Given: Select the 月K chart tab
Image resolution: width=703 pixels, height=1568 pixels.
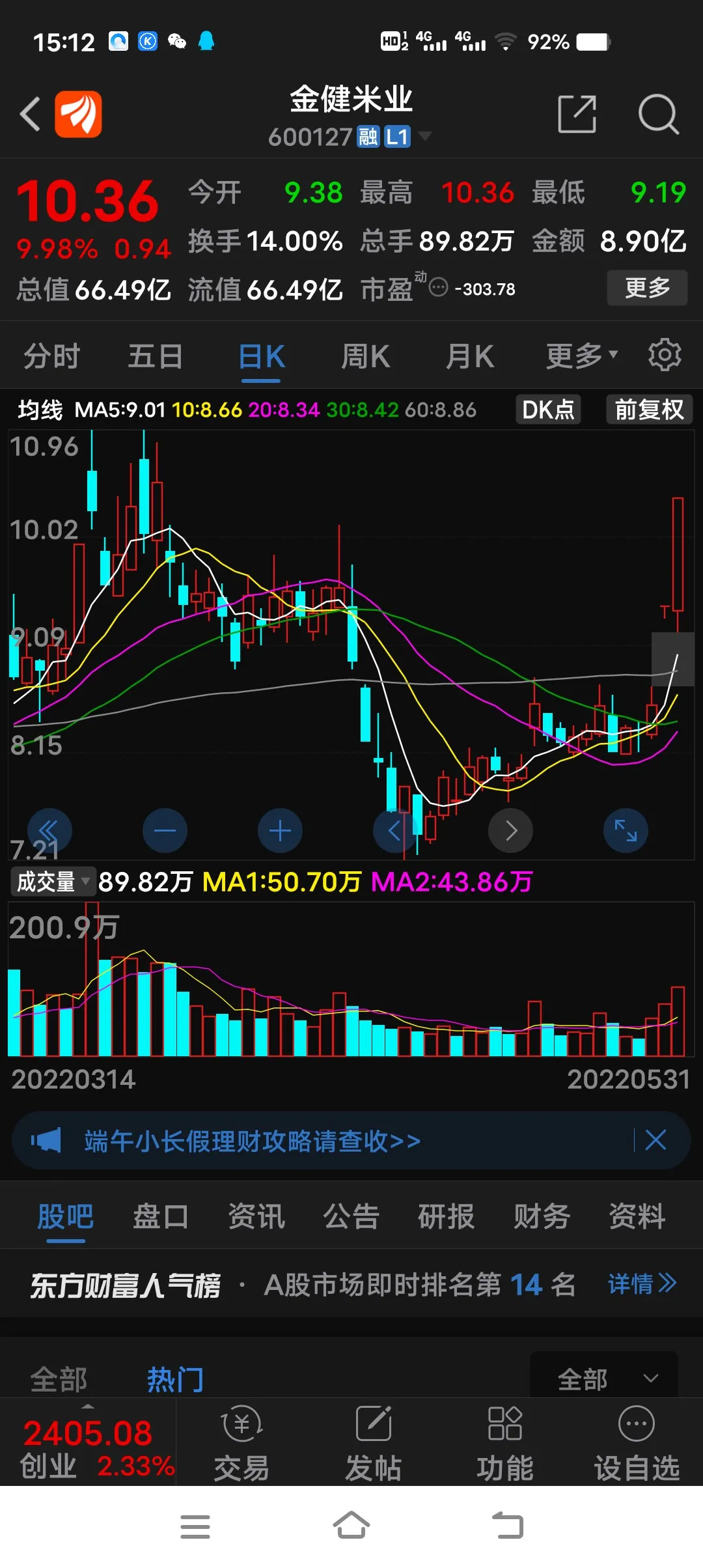Looking at the screenshot, I should point(469,356).
